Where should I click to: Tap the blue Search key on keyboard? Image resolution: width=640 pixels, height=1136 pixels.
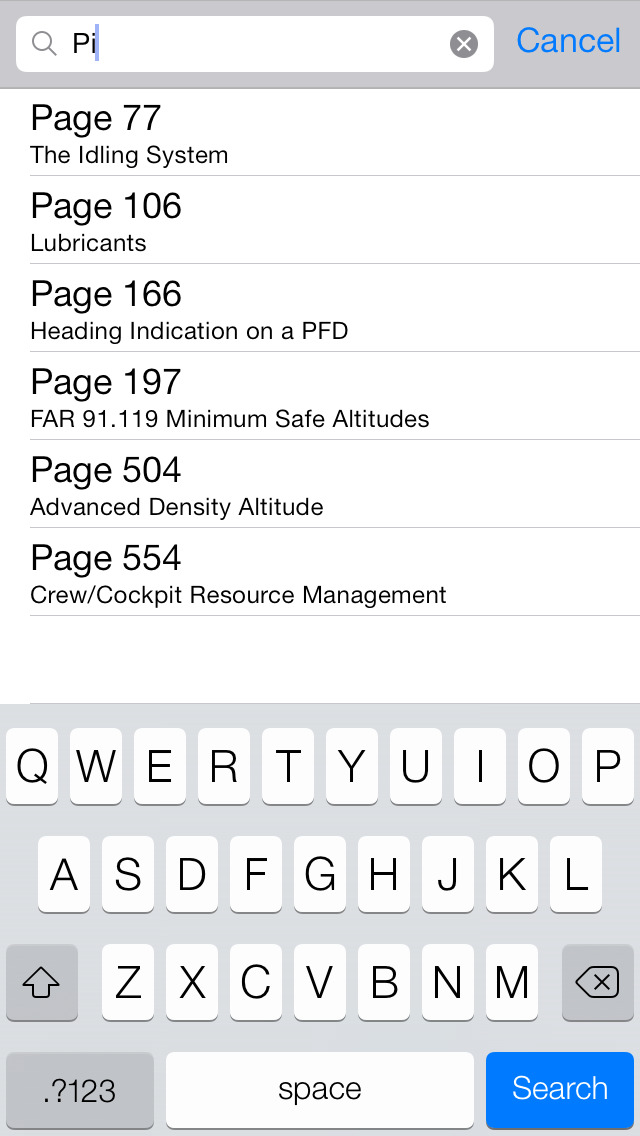pos(560,1089)
